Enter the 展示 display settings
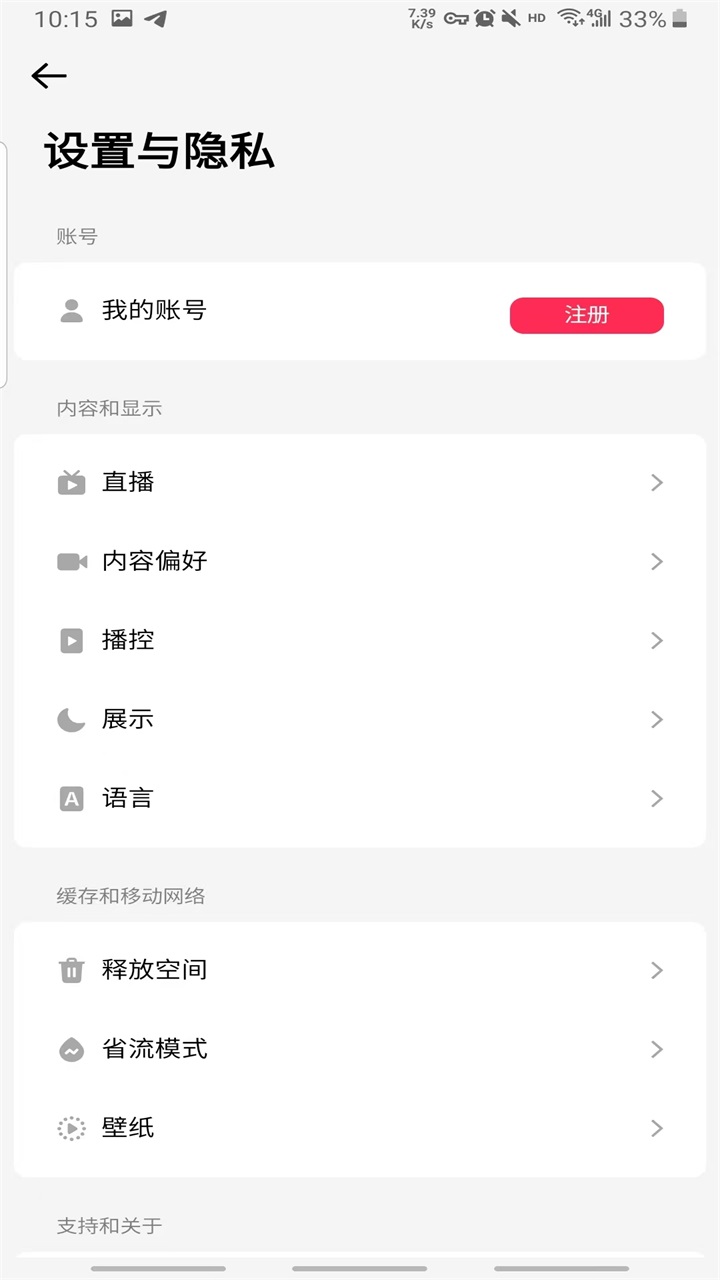The width and height of the screenshot is (720, 1280). (x=360, y=719)
